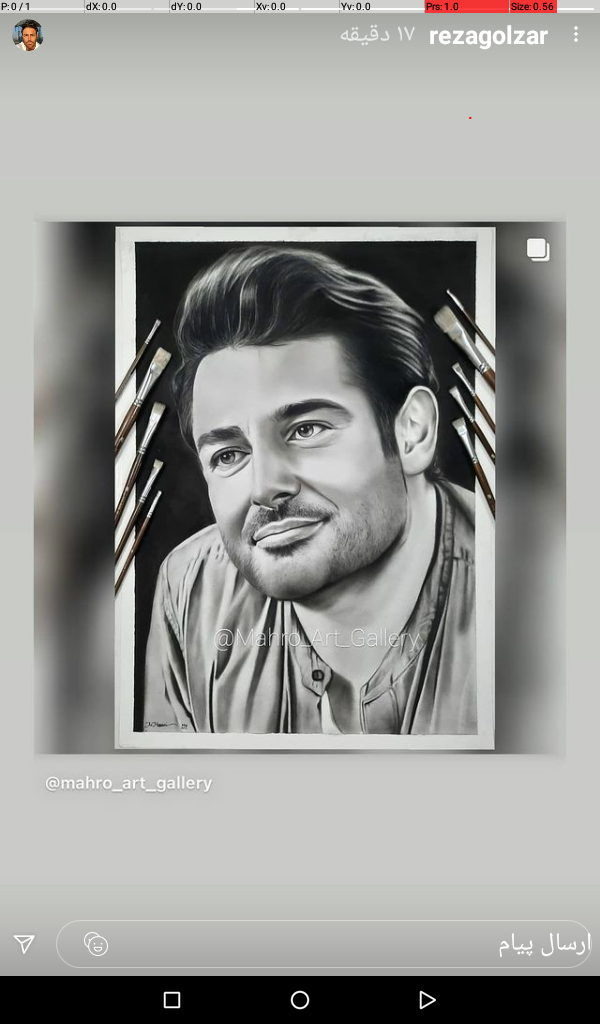Open the quick reactions emoji icon
This screenshot has width=600, height=1024.
[x=96, y=944]
